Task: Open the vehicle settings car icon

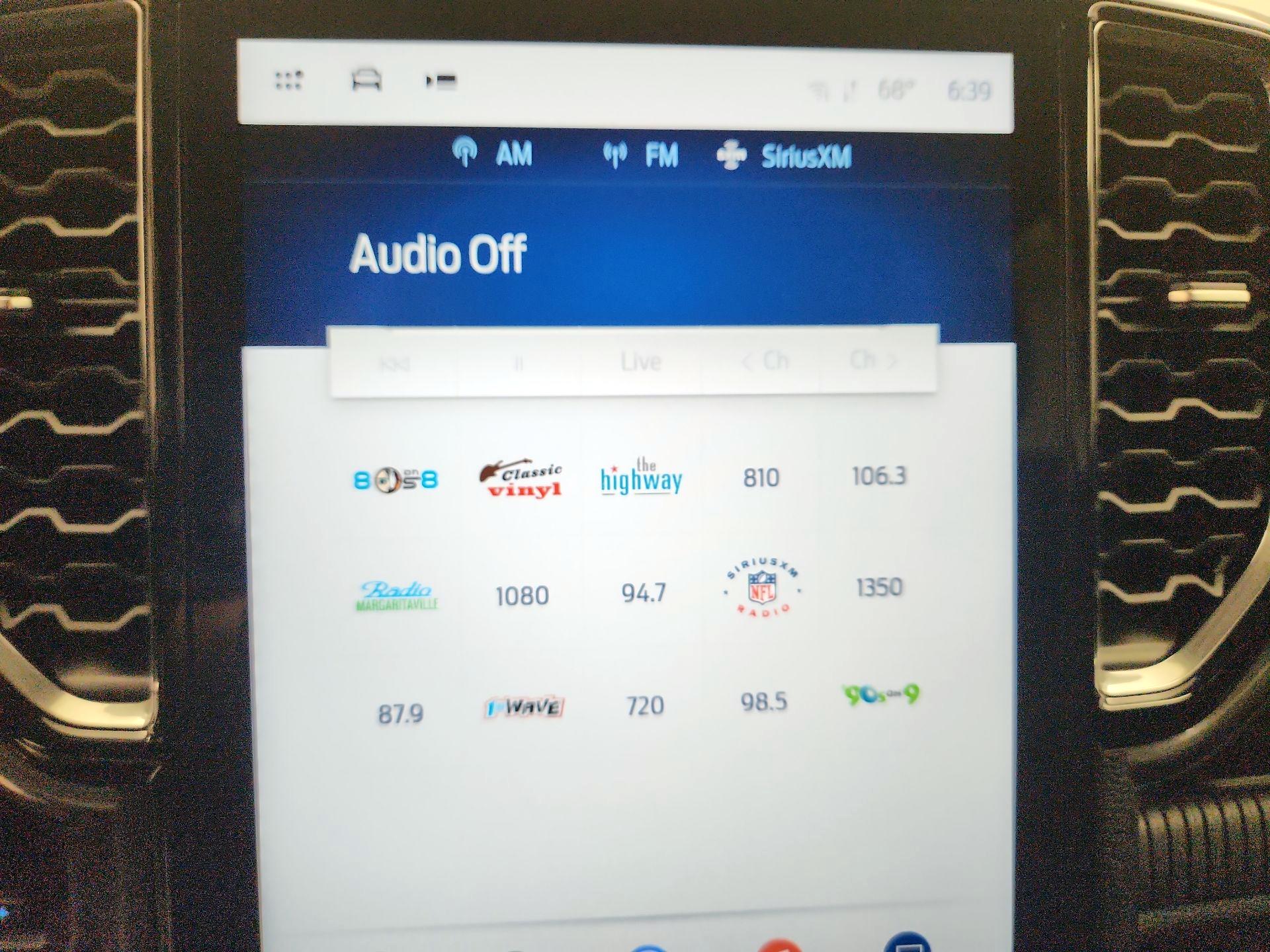Action: tap(366, 80)
